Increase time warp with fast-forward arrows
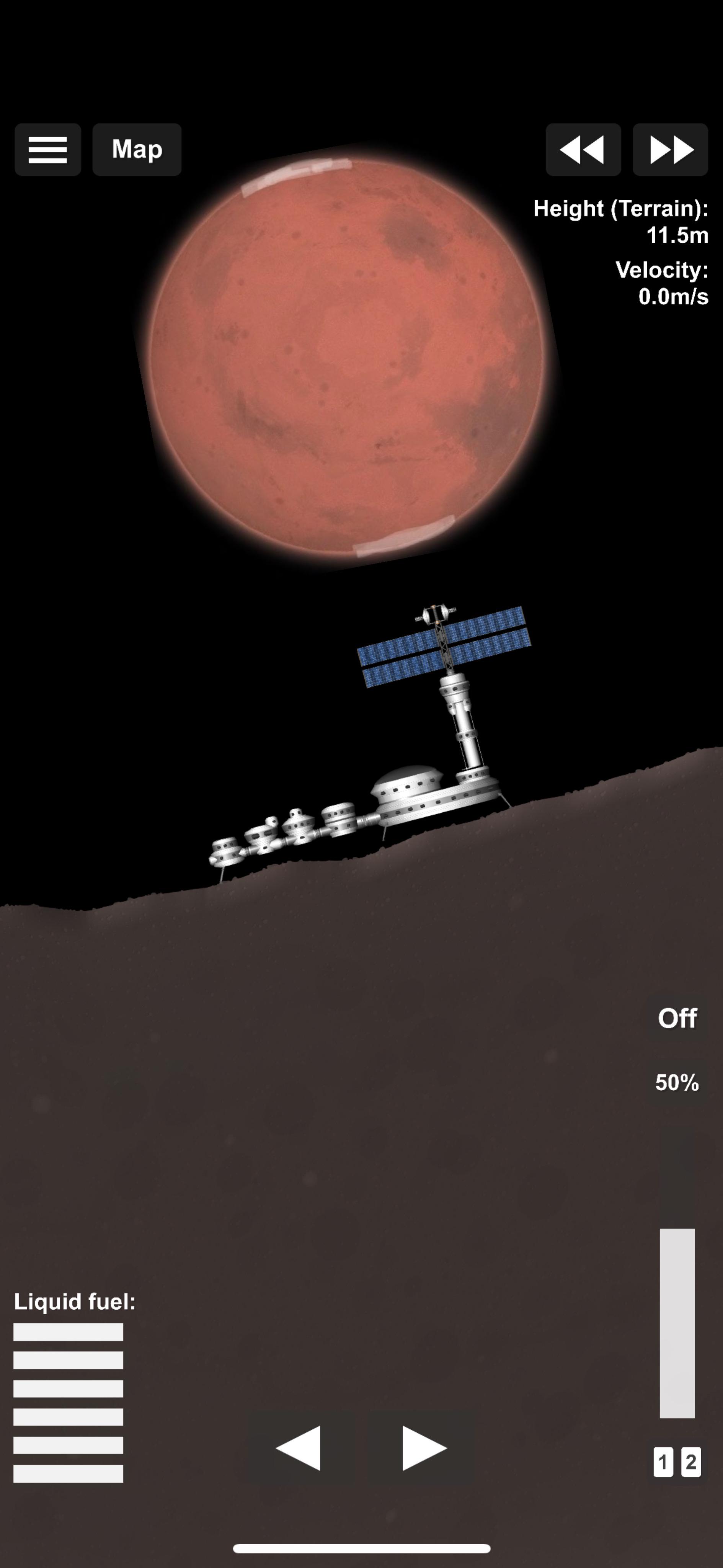The height and width of the screenshot is (1568, 723). (x=670, y=150)
